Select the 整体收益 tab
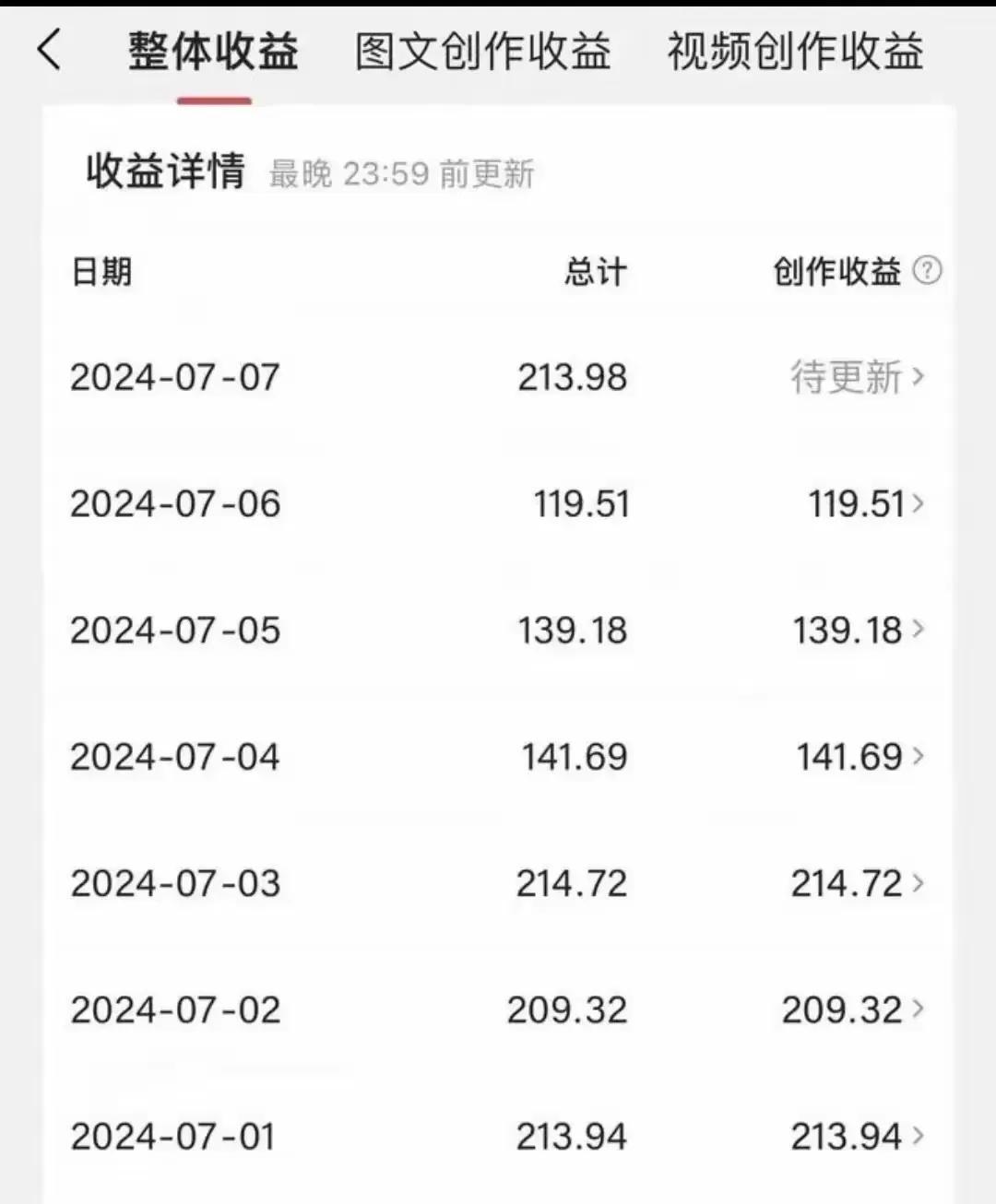996x1204 pixels. [213, 52]
